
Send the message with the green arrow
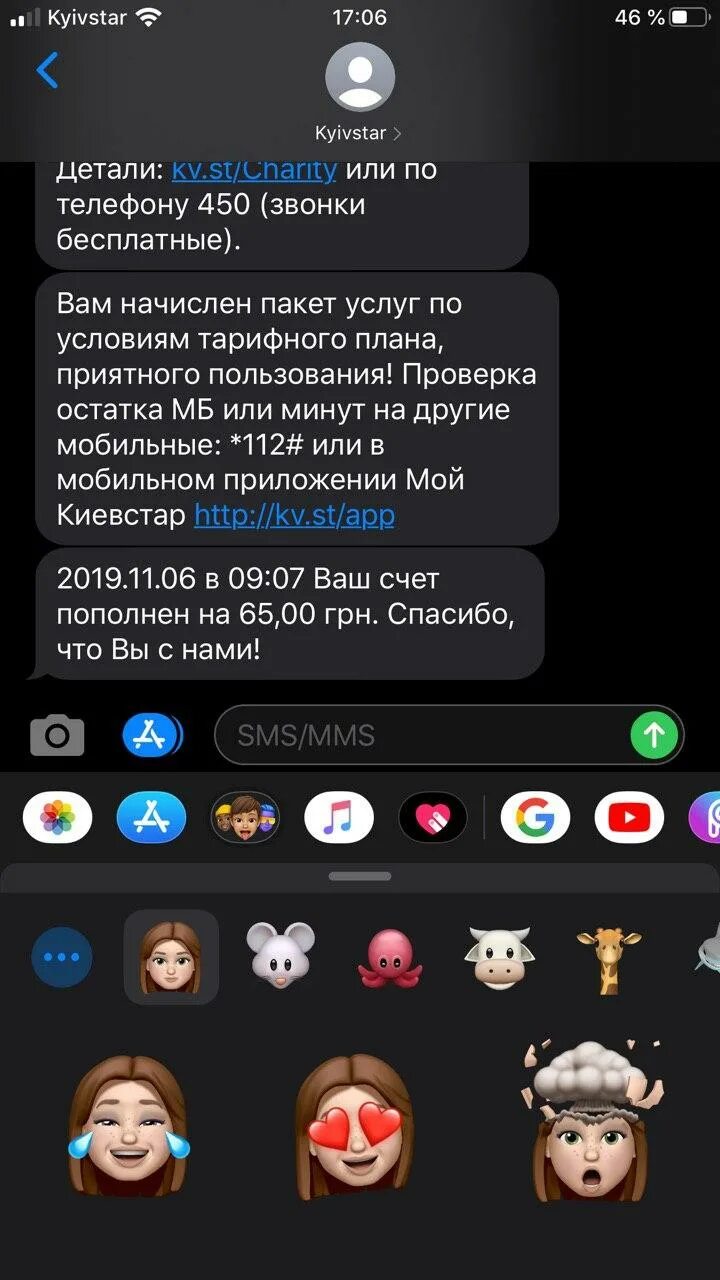(x=654, y=736)
